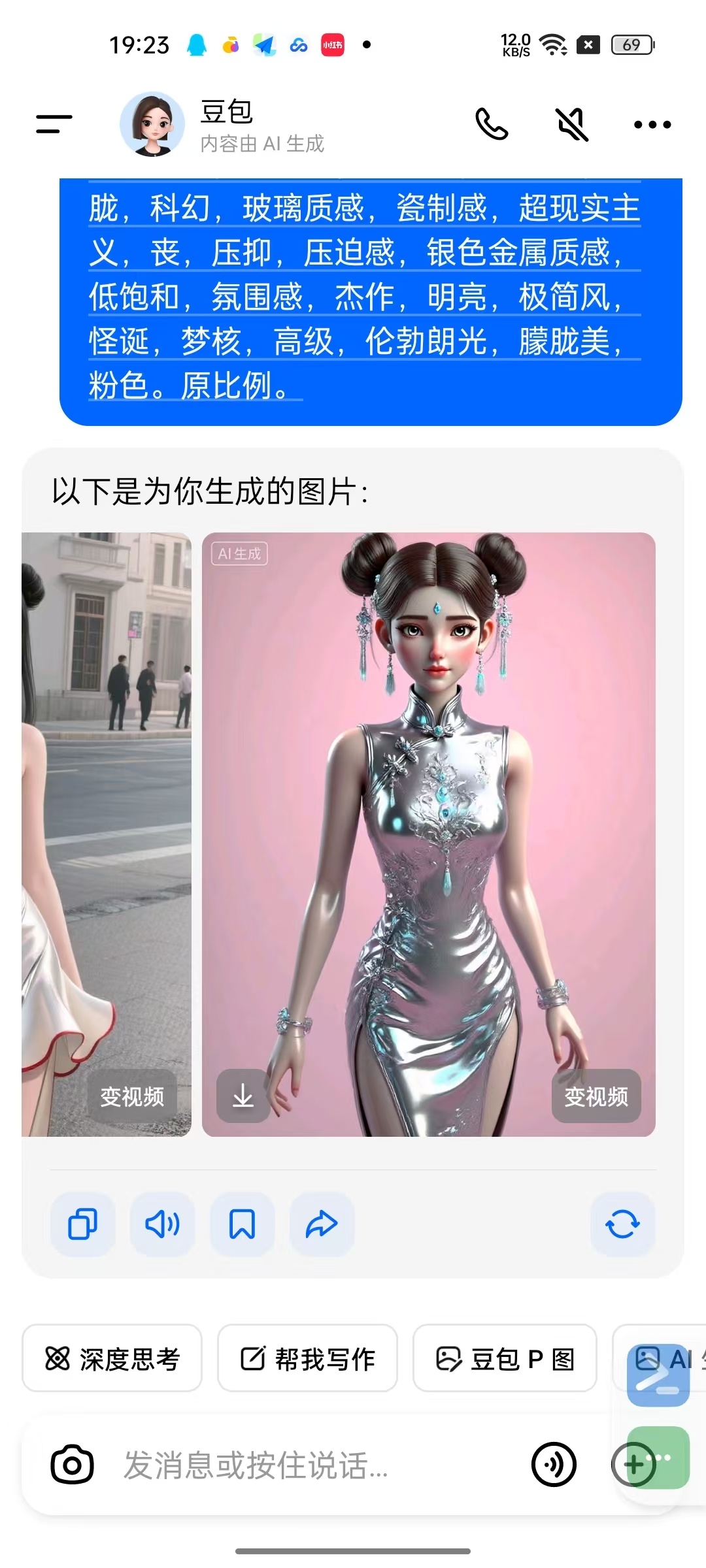Open the silver qipao generated image
Image resolution: width=706 pixels, height=1568 pixels.
click(428, 817)
